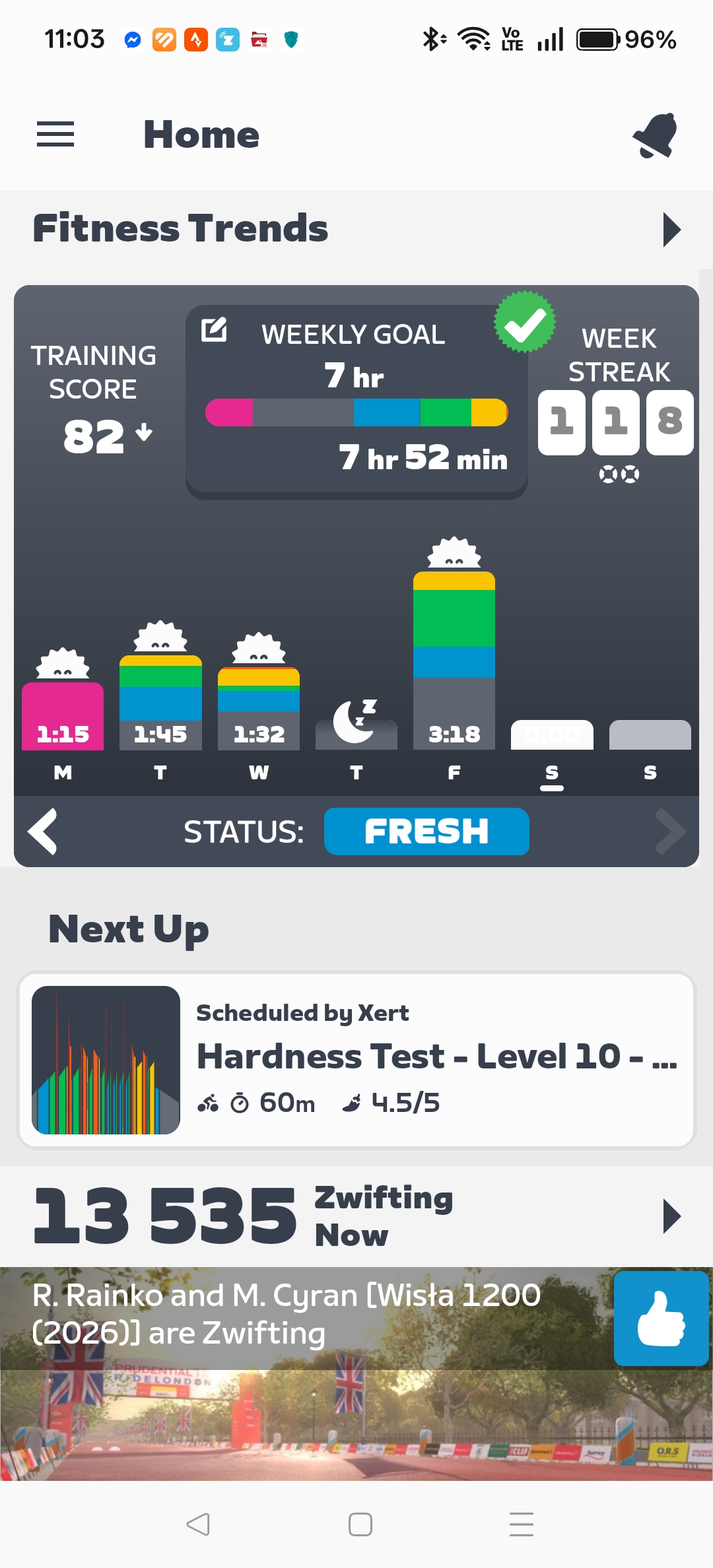Expand Fitness Trends with the arrow
Image resolution: width=713 pixels, height=1568 pixels.
pyautogui.click(x=671, y=230)
